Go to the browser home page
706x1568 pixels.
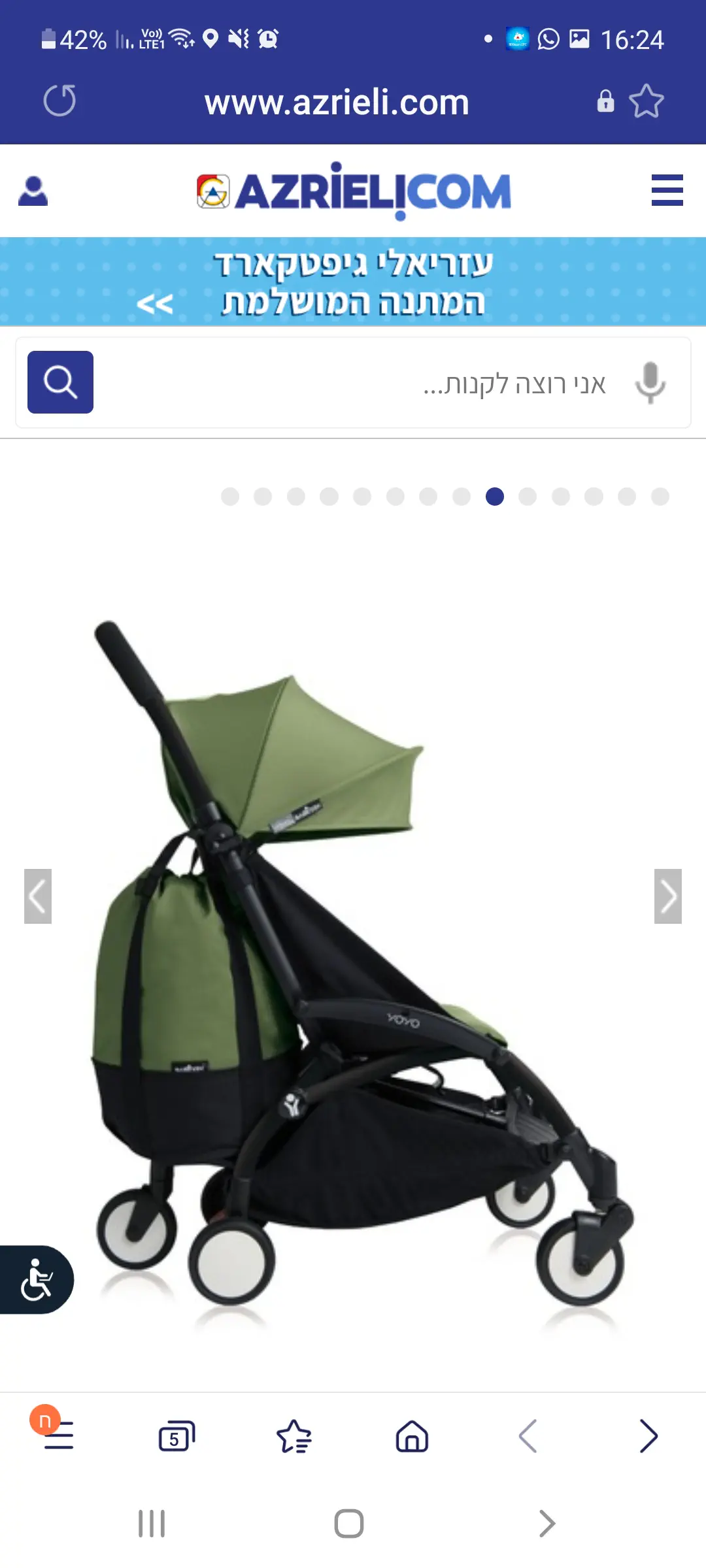[x=412, y=1436]
